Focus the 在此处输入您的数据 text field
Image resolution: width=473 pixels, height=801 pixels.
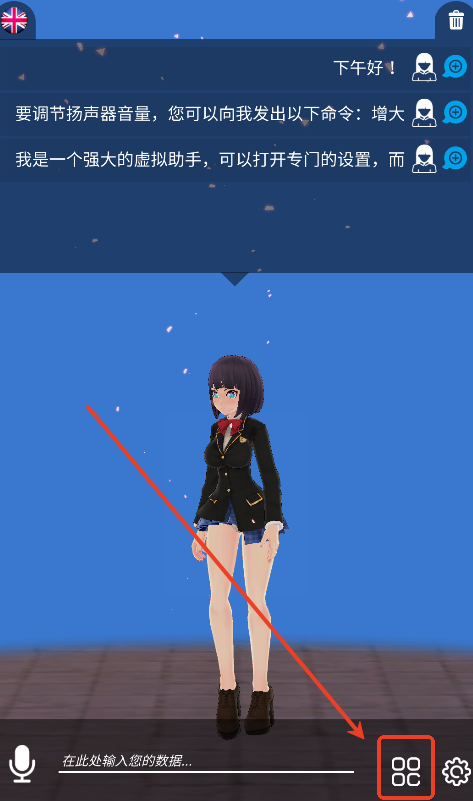tap(206, 761)
